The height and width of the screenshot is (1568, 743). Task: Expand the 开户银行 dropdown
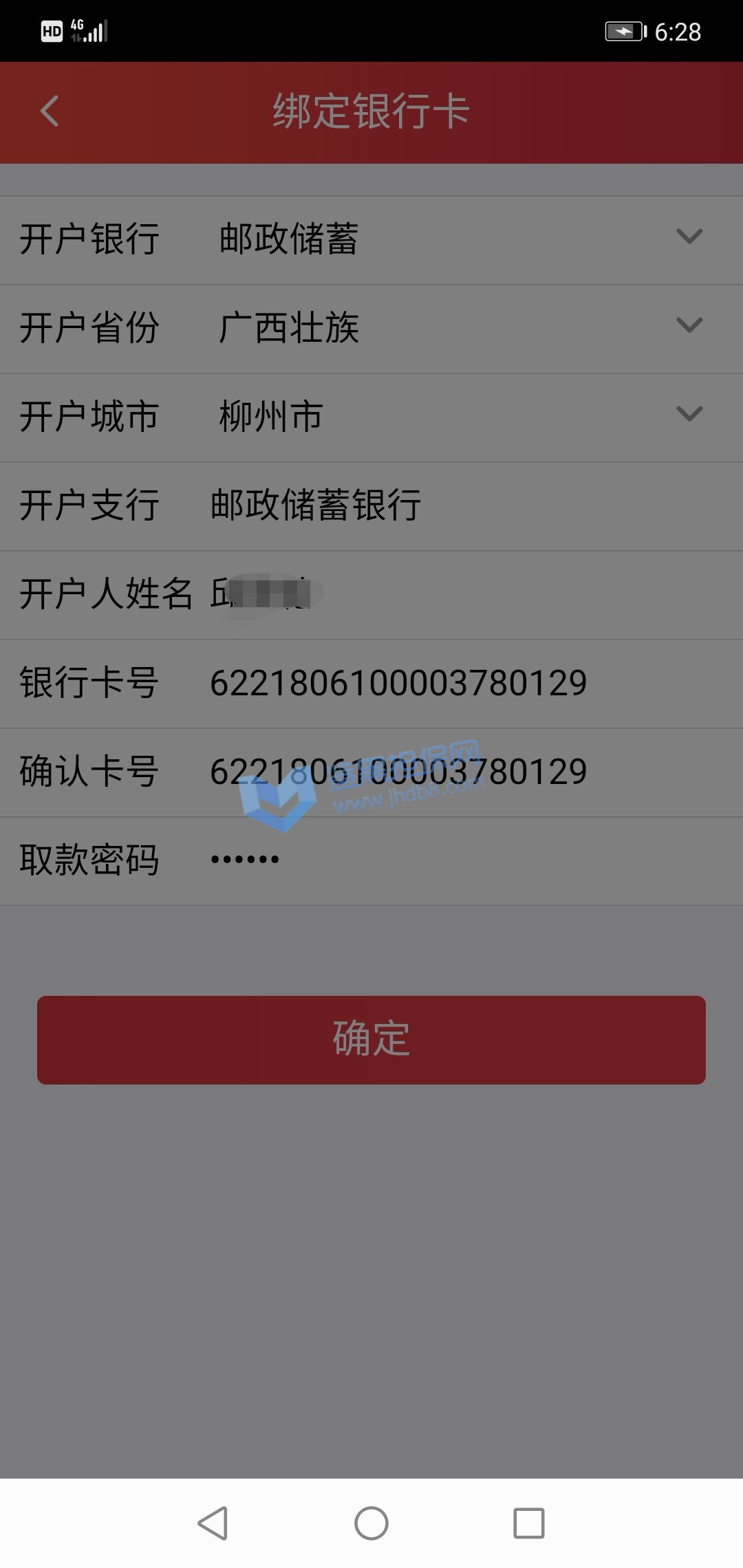pos(689,237)
